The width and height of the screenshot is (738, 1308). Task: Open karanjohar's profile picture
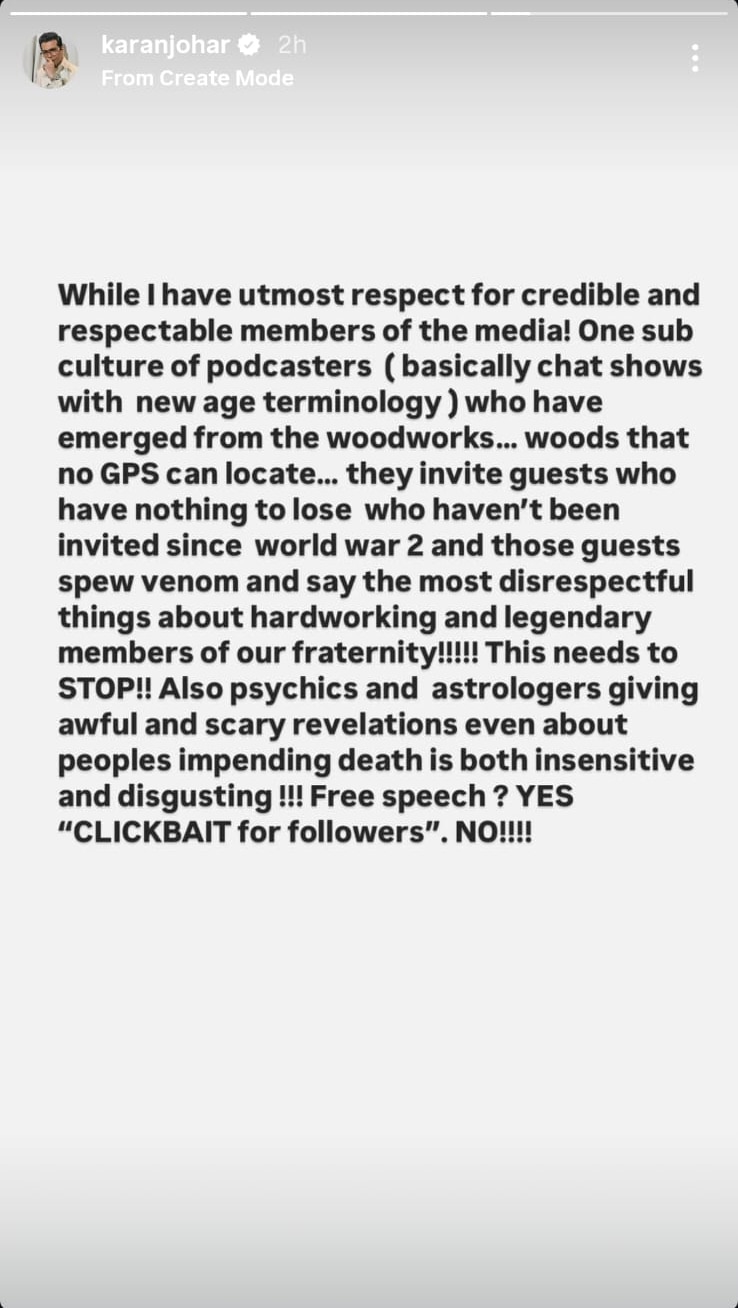pyautogui.click(x=50, y=60)
